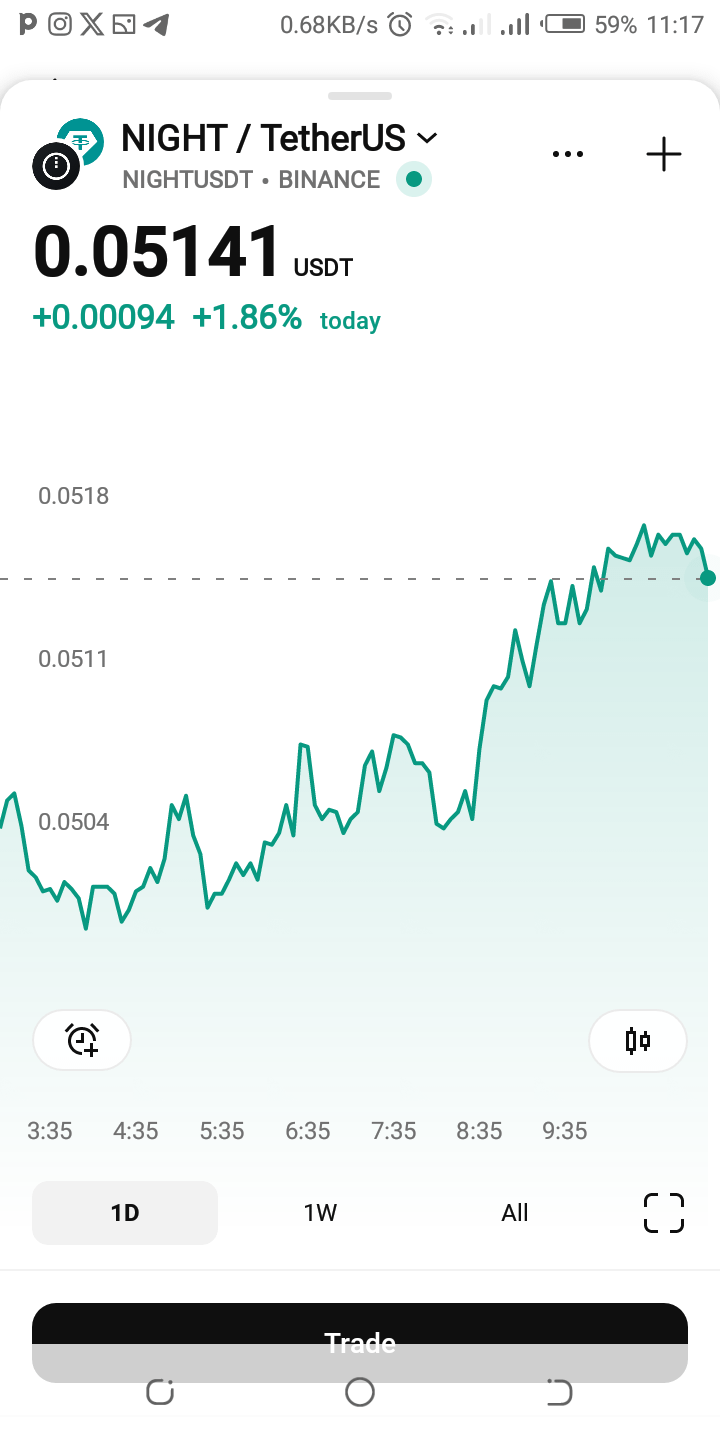Expand the NIGHT / TetherUS symbol dropdown
This screenshot has height=1440, width=720.
[427, 138]
